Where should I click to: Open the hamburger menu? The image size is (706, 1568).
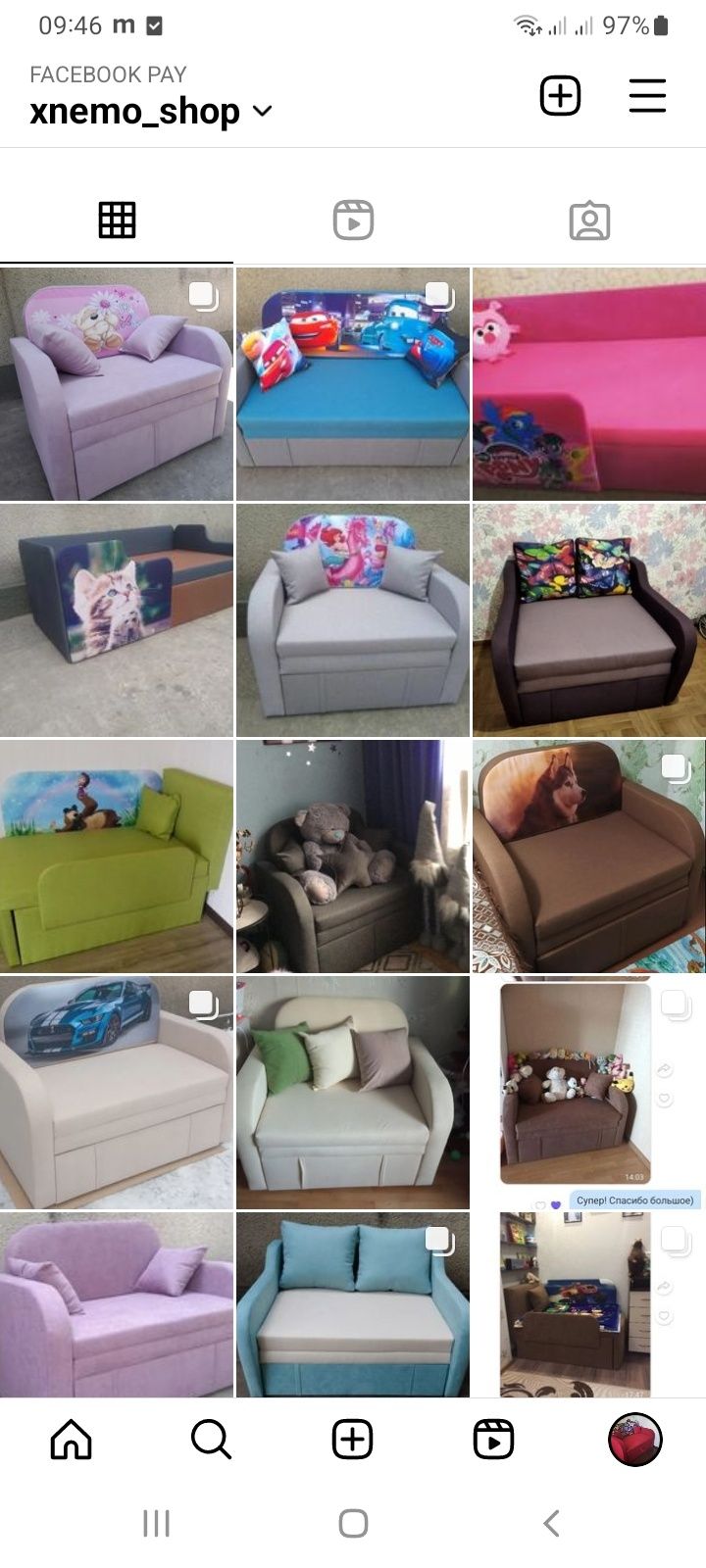[x=647, y=96]
